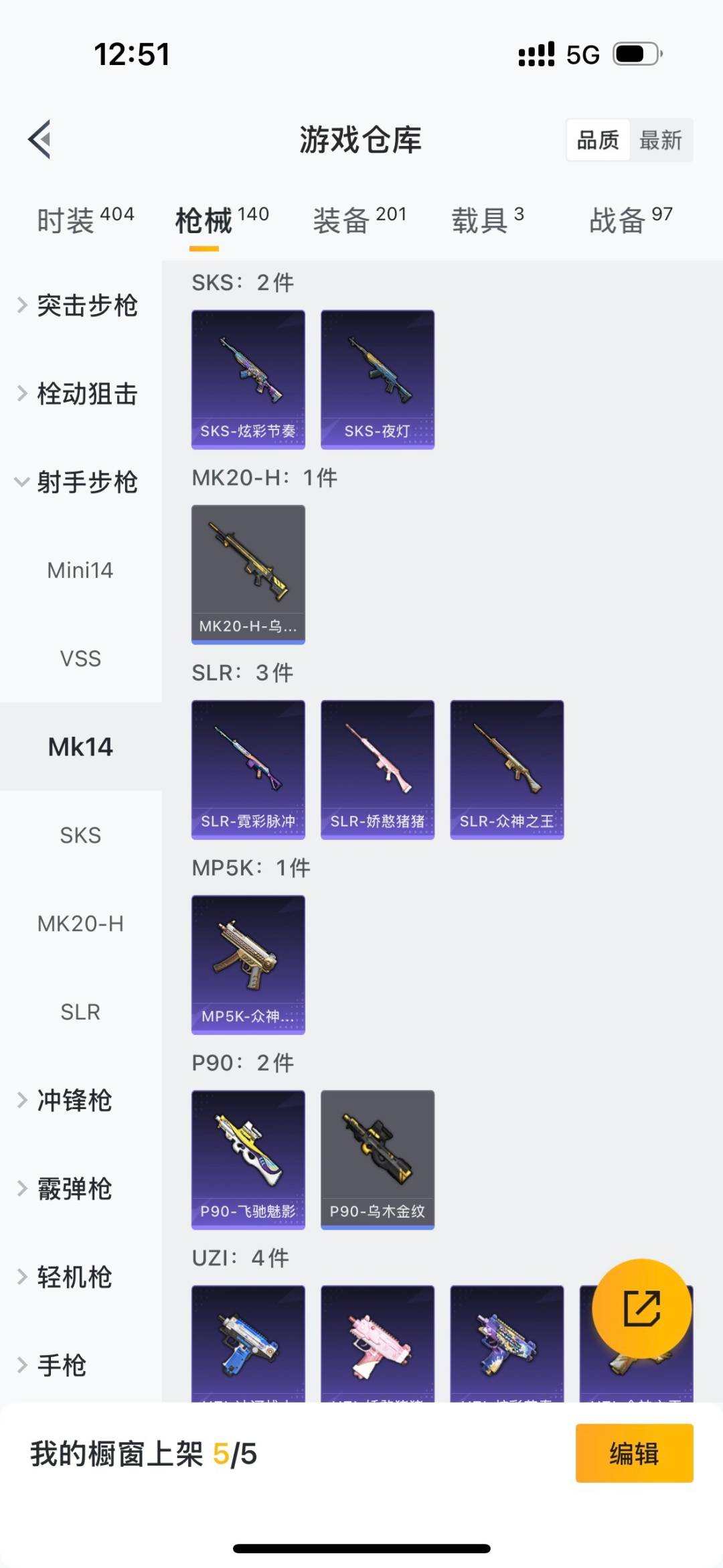723x1568 pixels.
Task: Select Mini14 in the sidebar
Action: pos(80,571)
